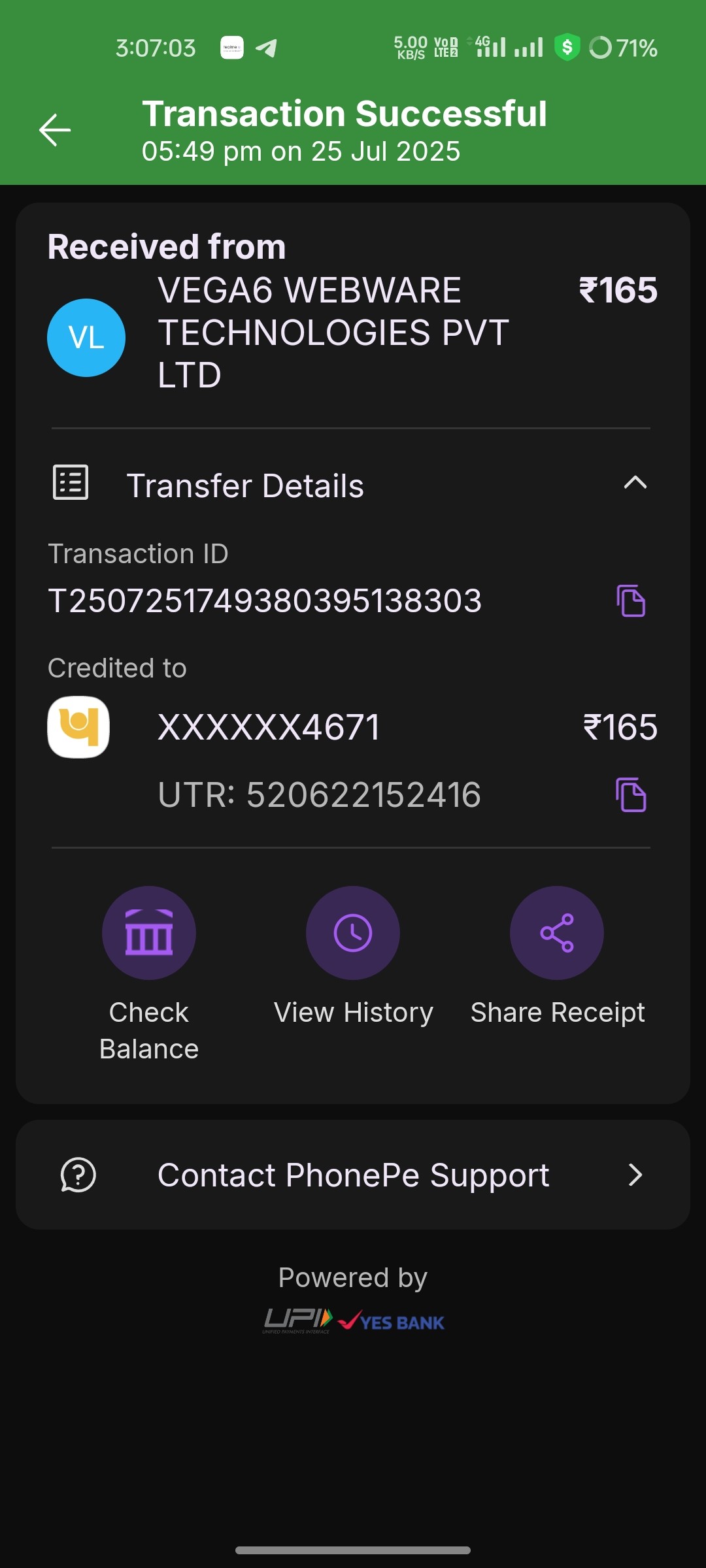Share the receipt

point(557,933)
